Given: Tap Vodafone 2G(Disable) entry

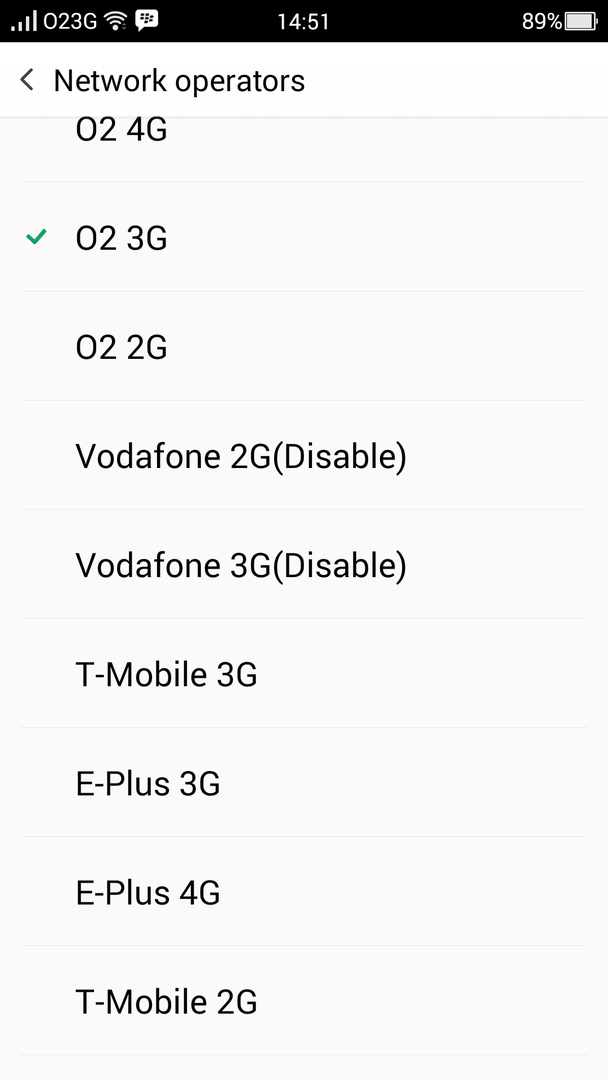Looking at the screenshot, I should [304, 455].
